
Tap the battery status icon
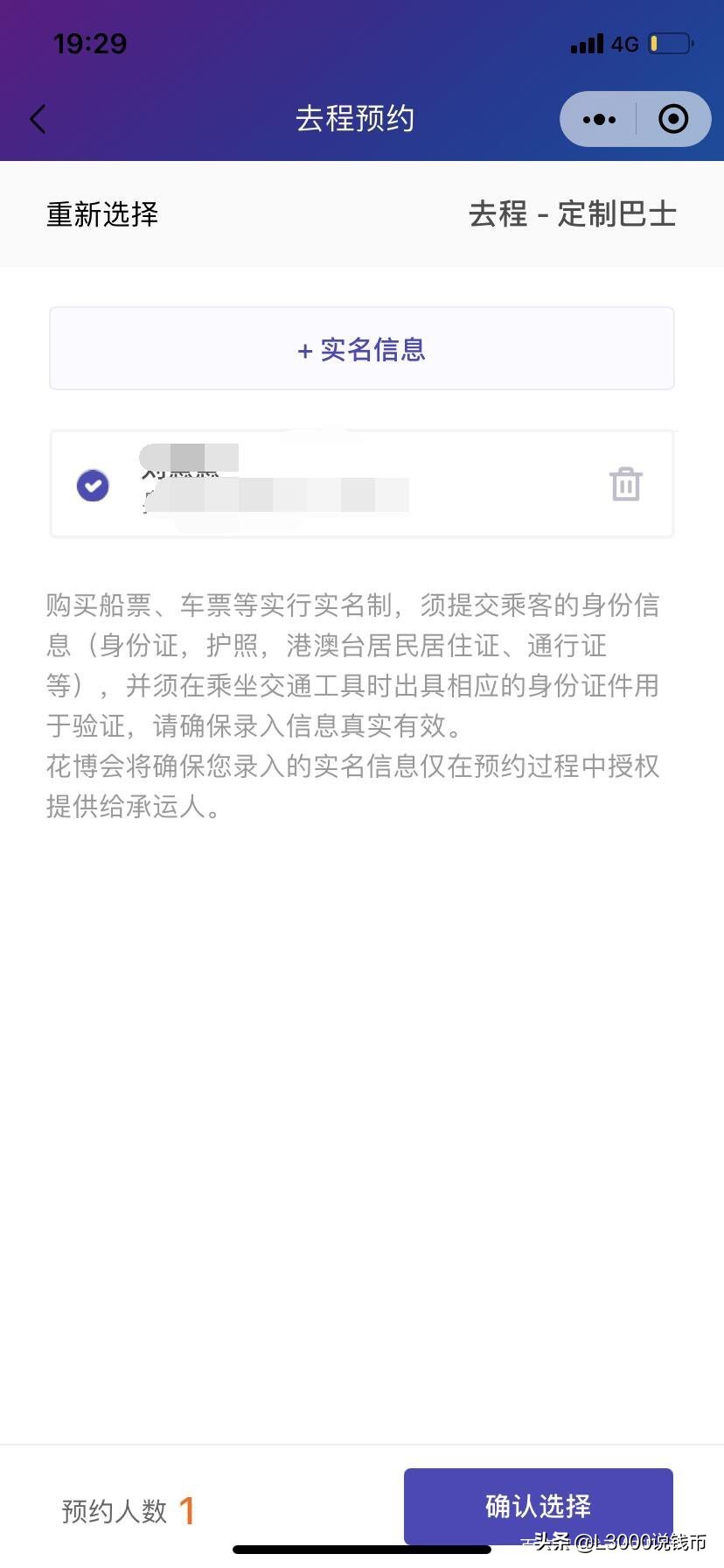point(670,42)
